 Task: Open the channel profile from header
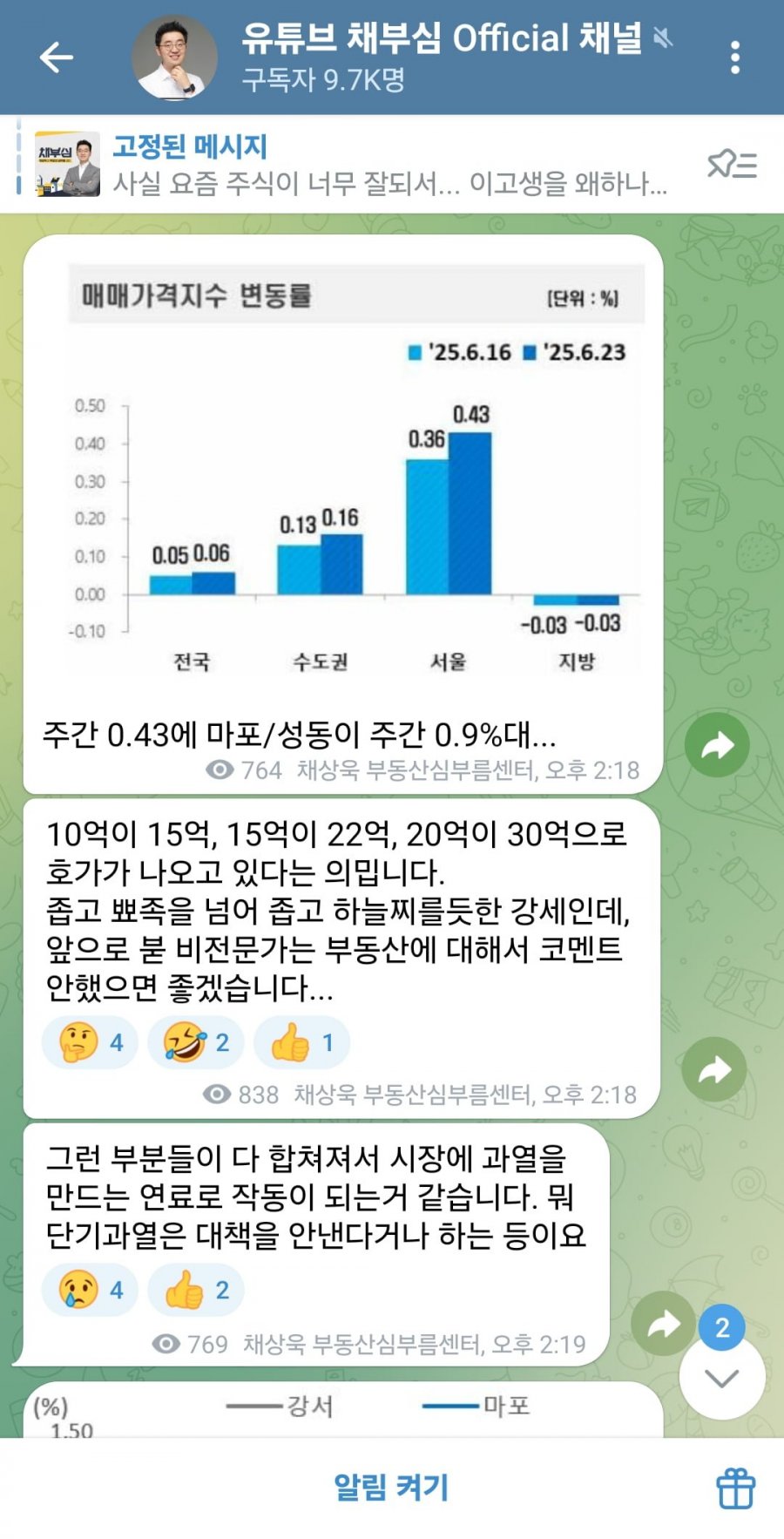[440, 56]
